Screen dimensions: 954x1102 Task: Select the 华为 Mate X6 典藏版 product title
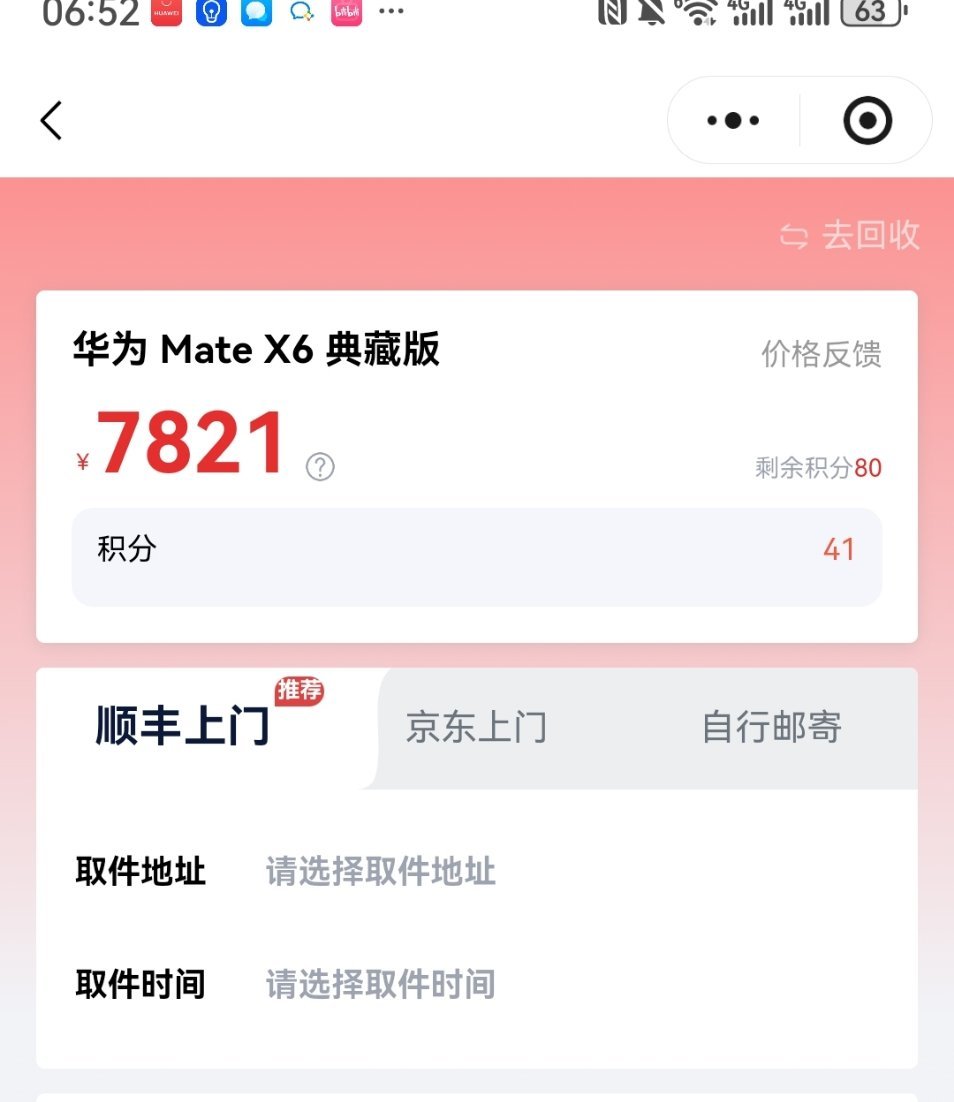coord(257,351)
